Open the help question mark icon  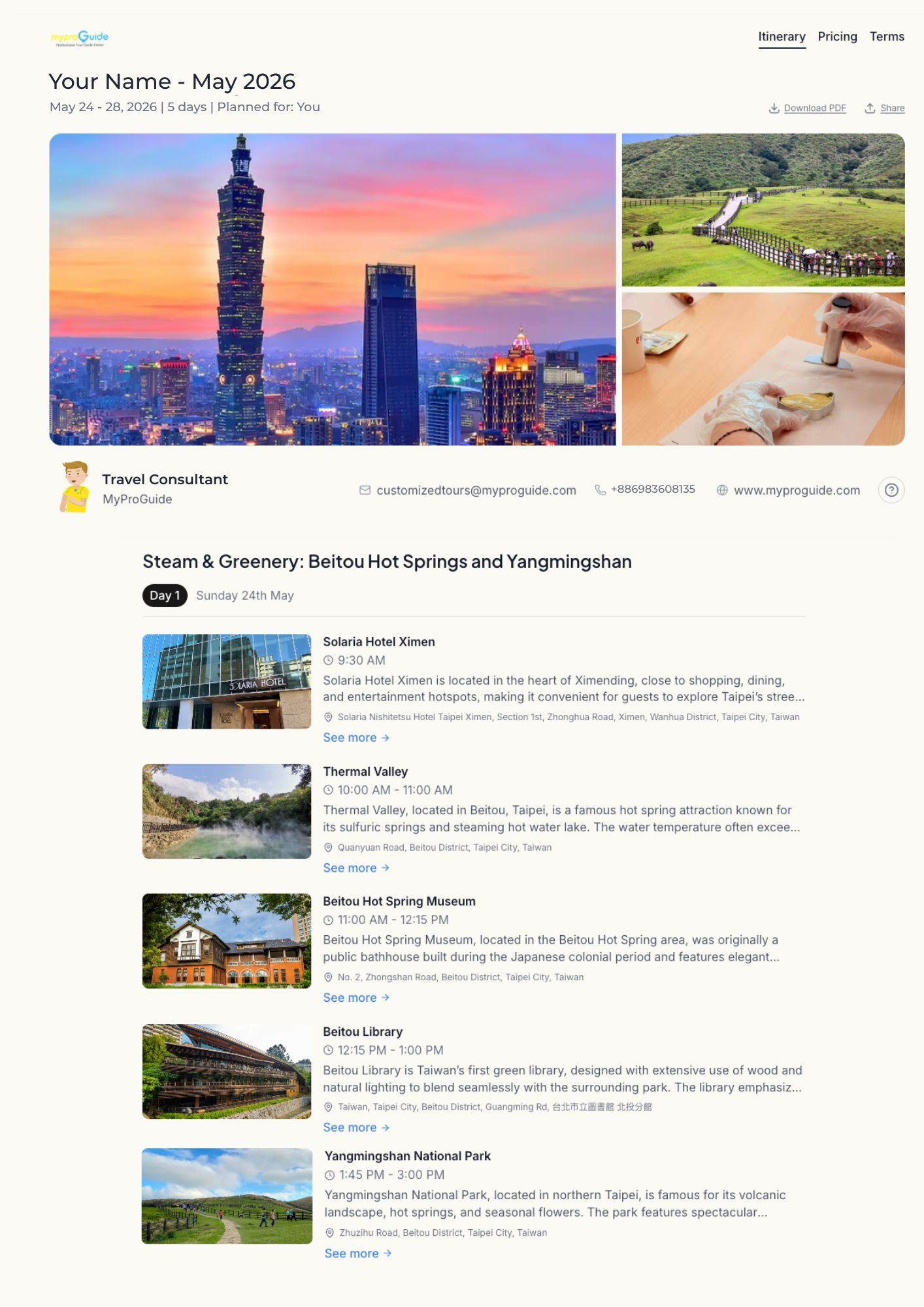[891, 490]
